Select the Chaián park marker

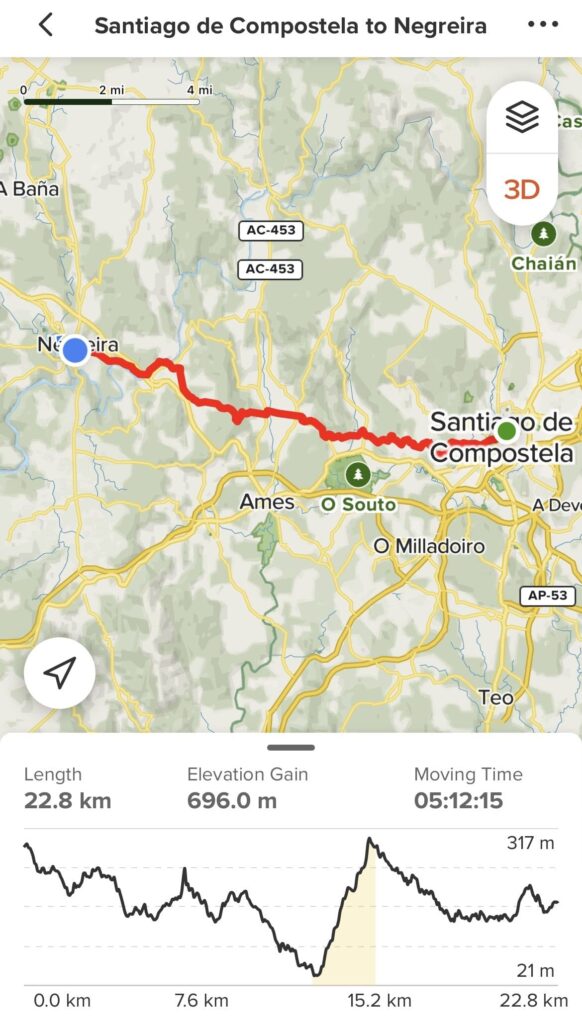coord(543,234)
